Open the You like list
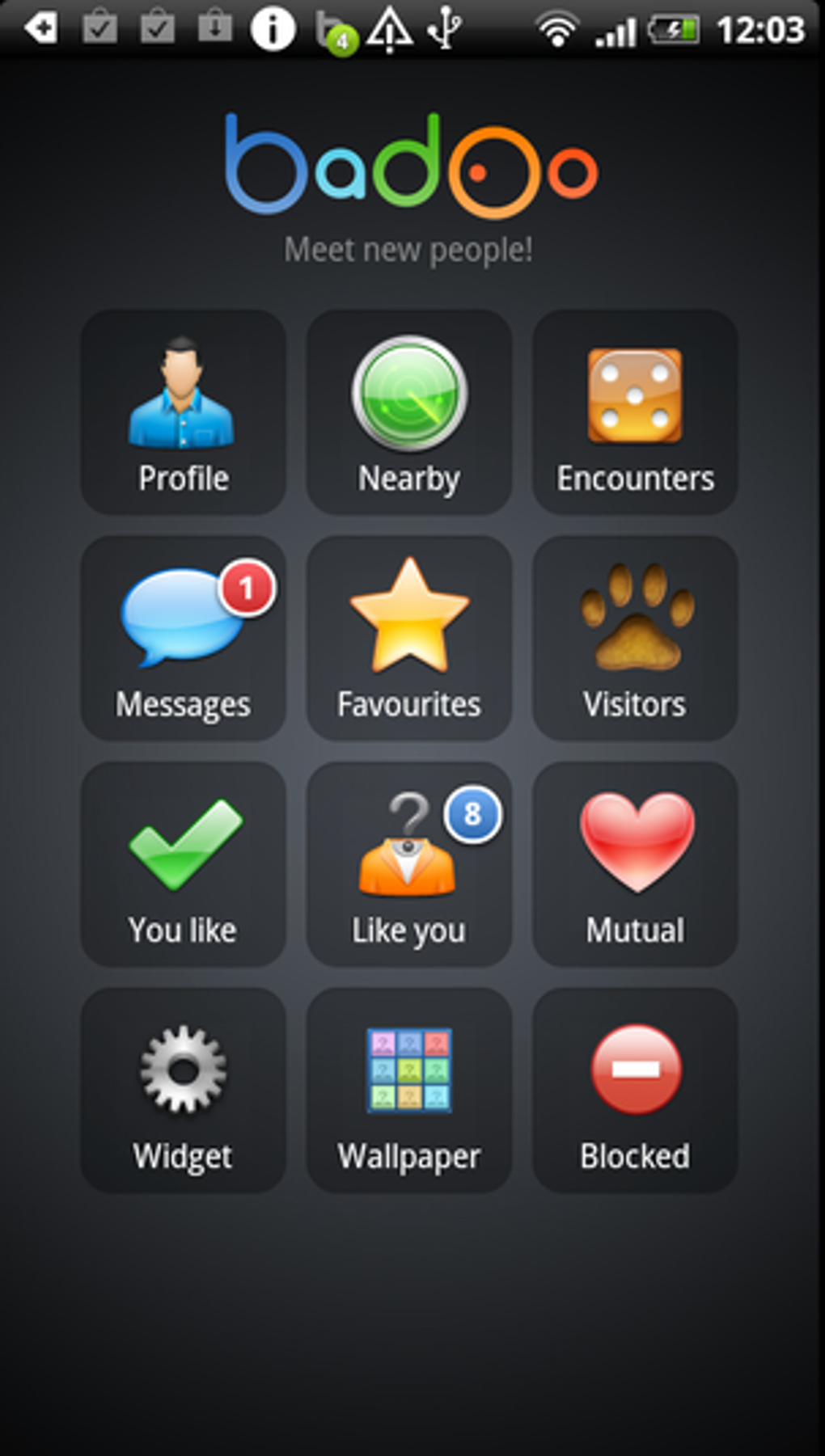Screen dimensions: 825x1456 click(x=184, y=864)
